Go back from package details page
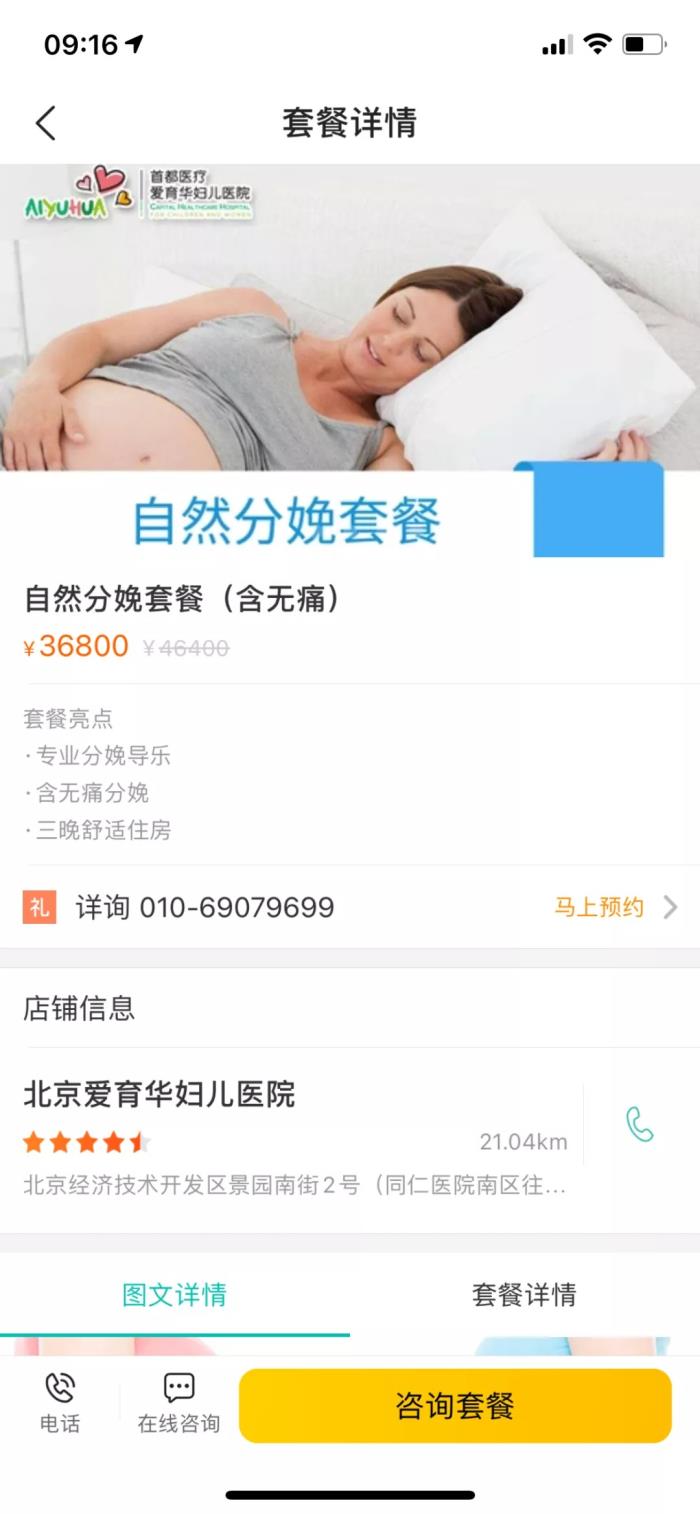 pyautogui.click(x=46, y=123)
